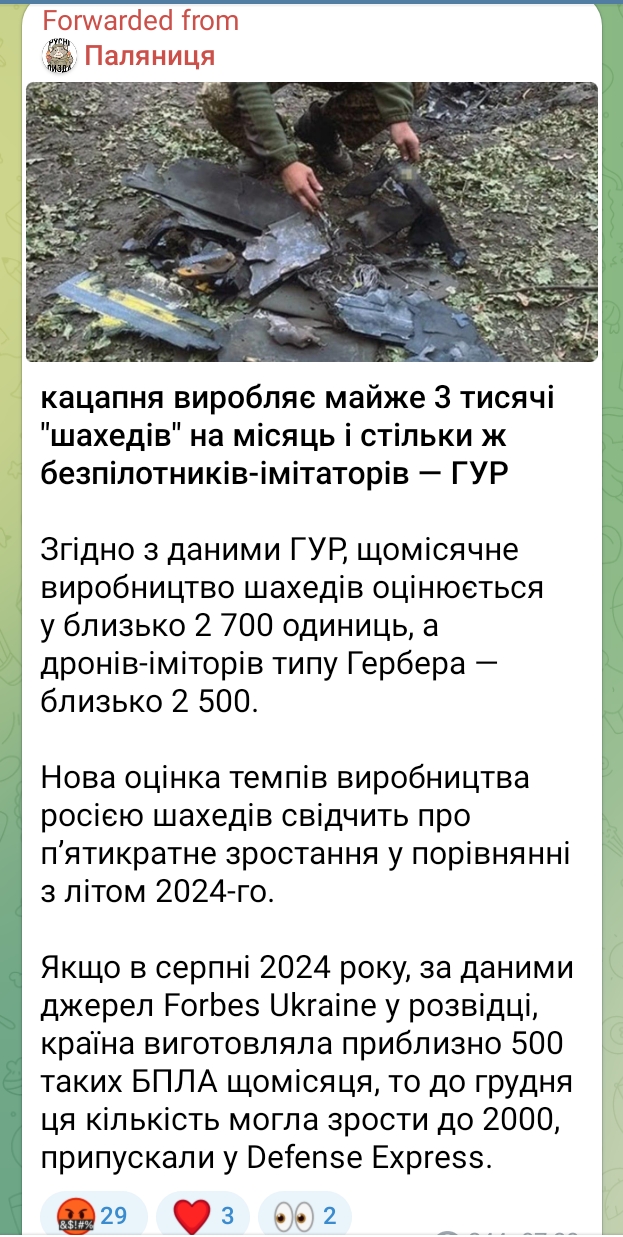Open the drone debris photo
Screen dimensions: 623x1237
pos(312,221)
